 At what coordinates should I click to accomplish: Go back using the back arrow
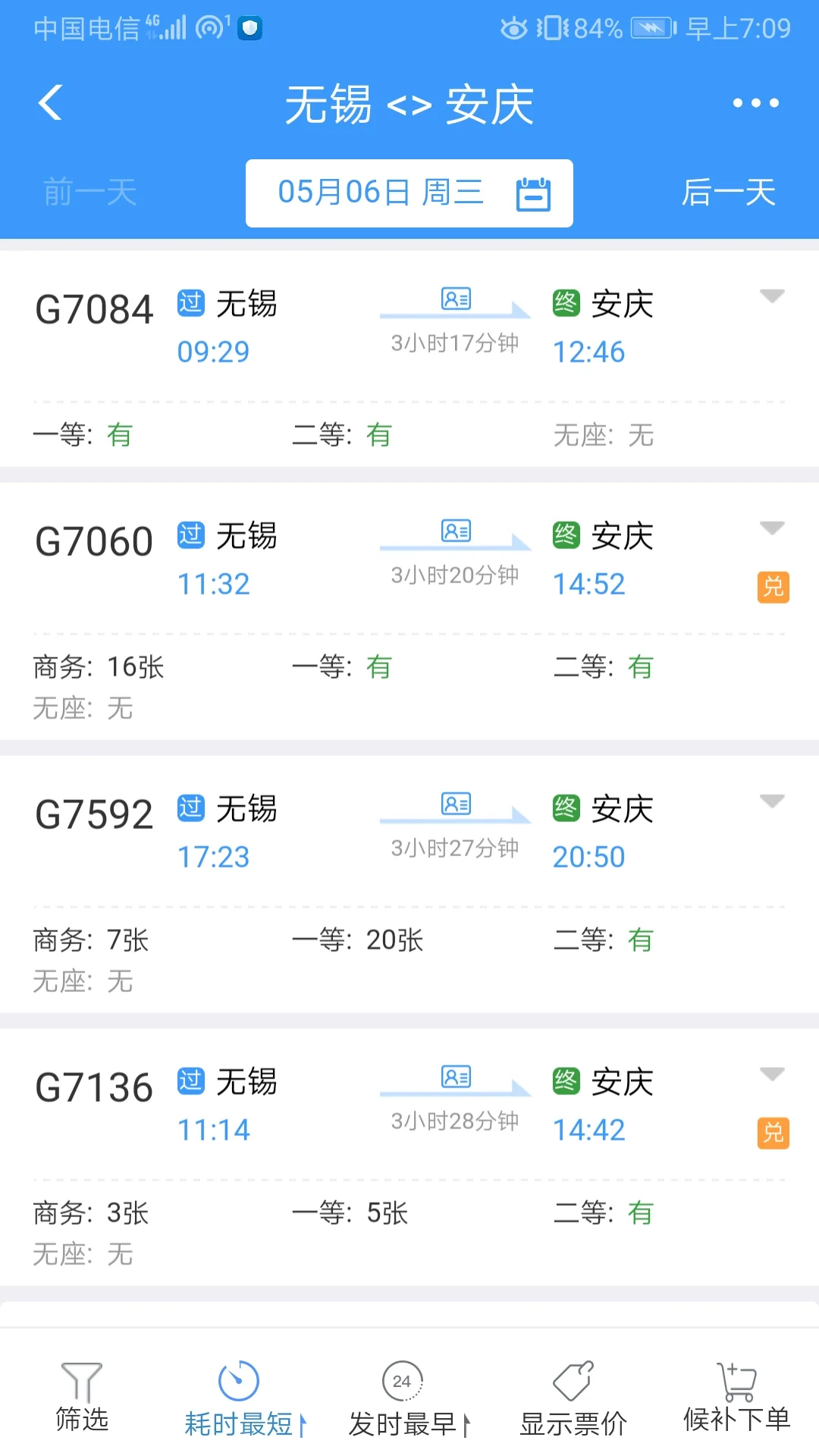coord(50,103)
